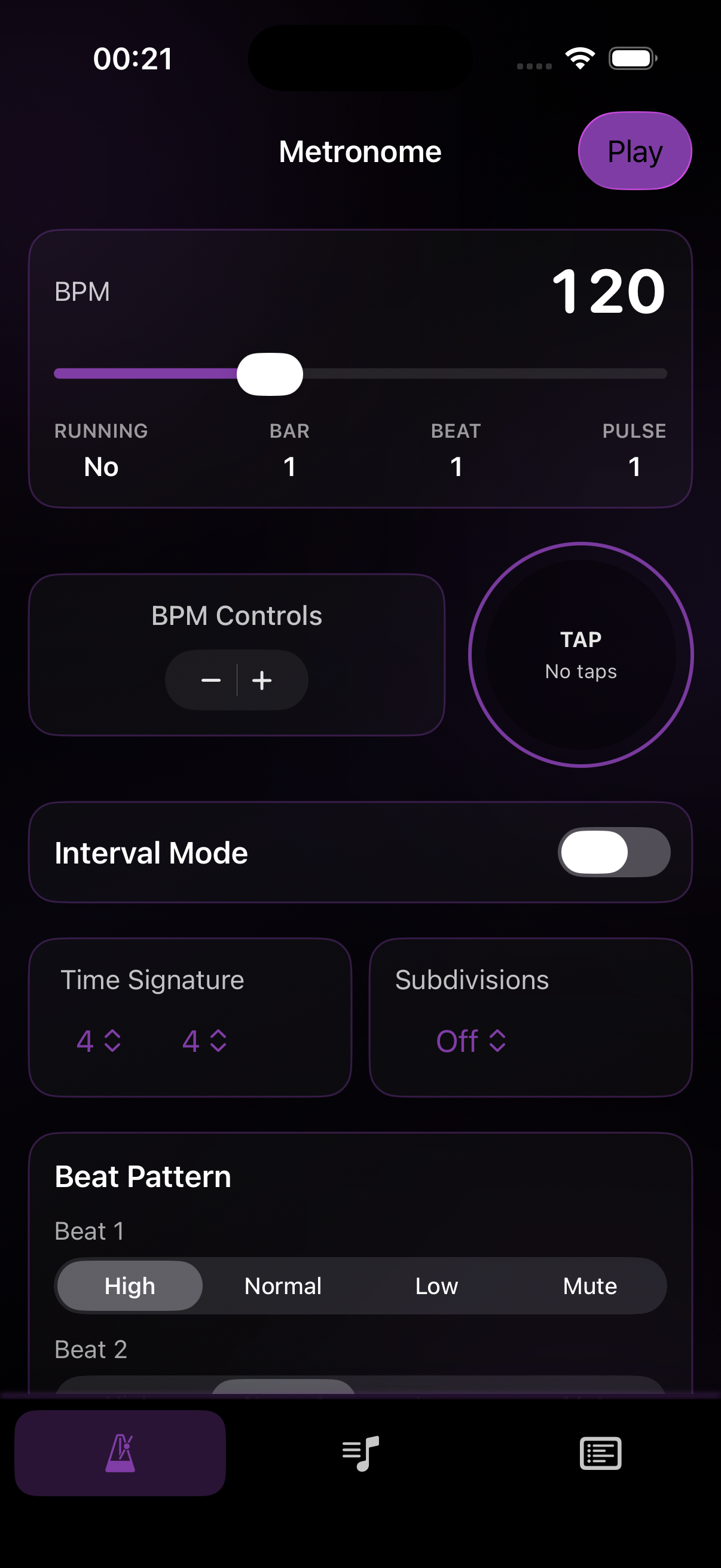This screenshot has width=721, height=1568.
Task: Select High accent for Beat 1
Action: tap(129, 1286)
